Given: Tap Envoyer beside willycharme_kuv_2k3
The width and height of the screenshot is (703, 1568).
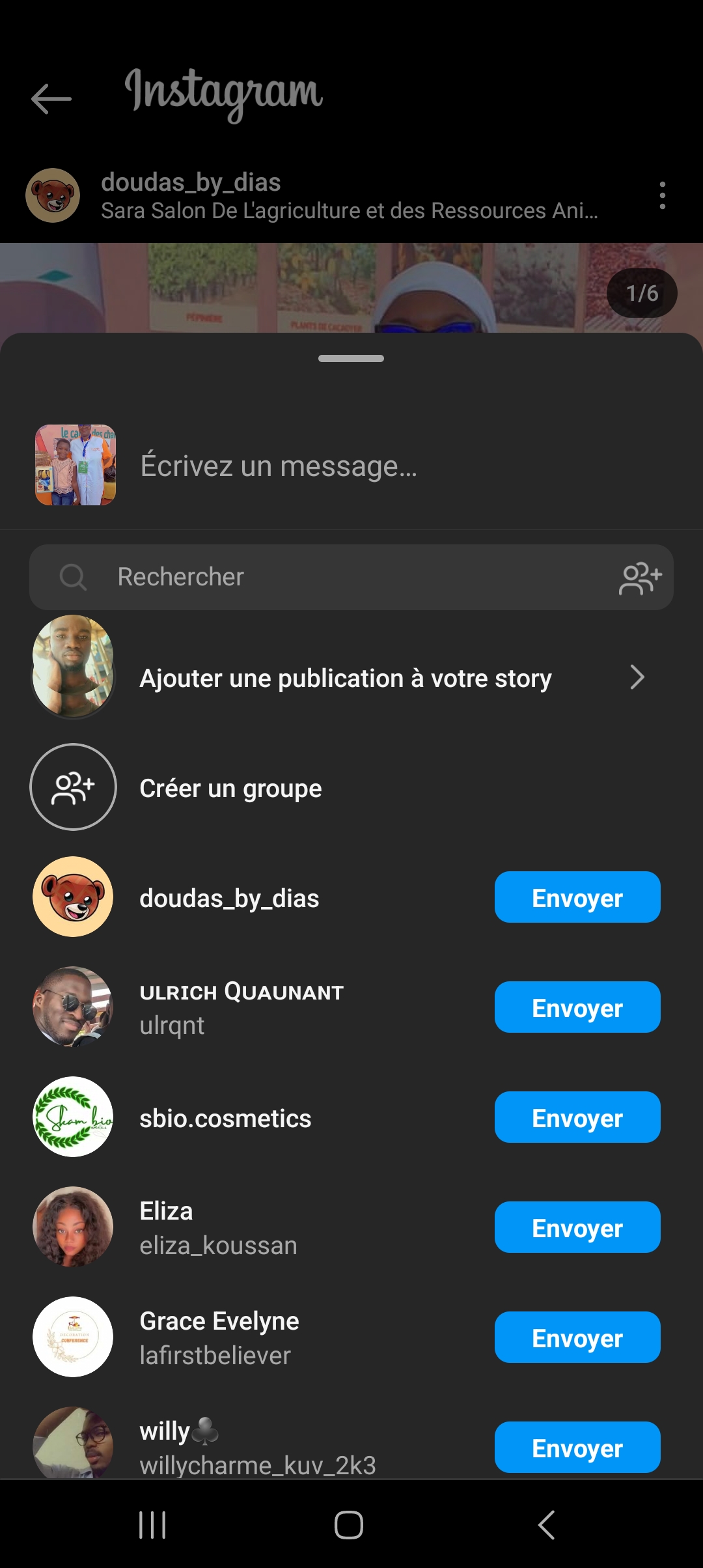Looking at the screenshot, I should [577, 1447].
